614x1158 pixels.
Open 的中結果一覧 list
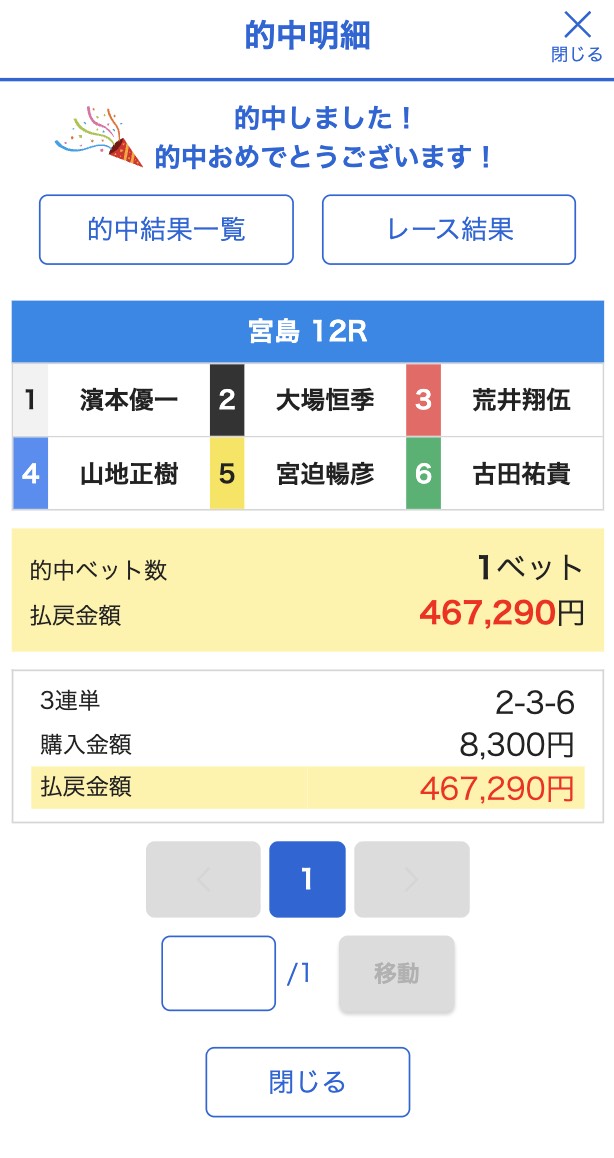[x=166, y=229]
